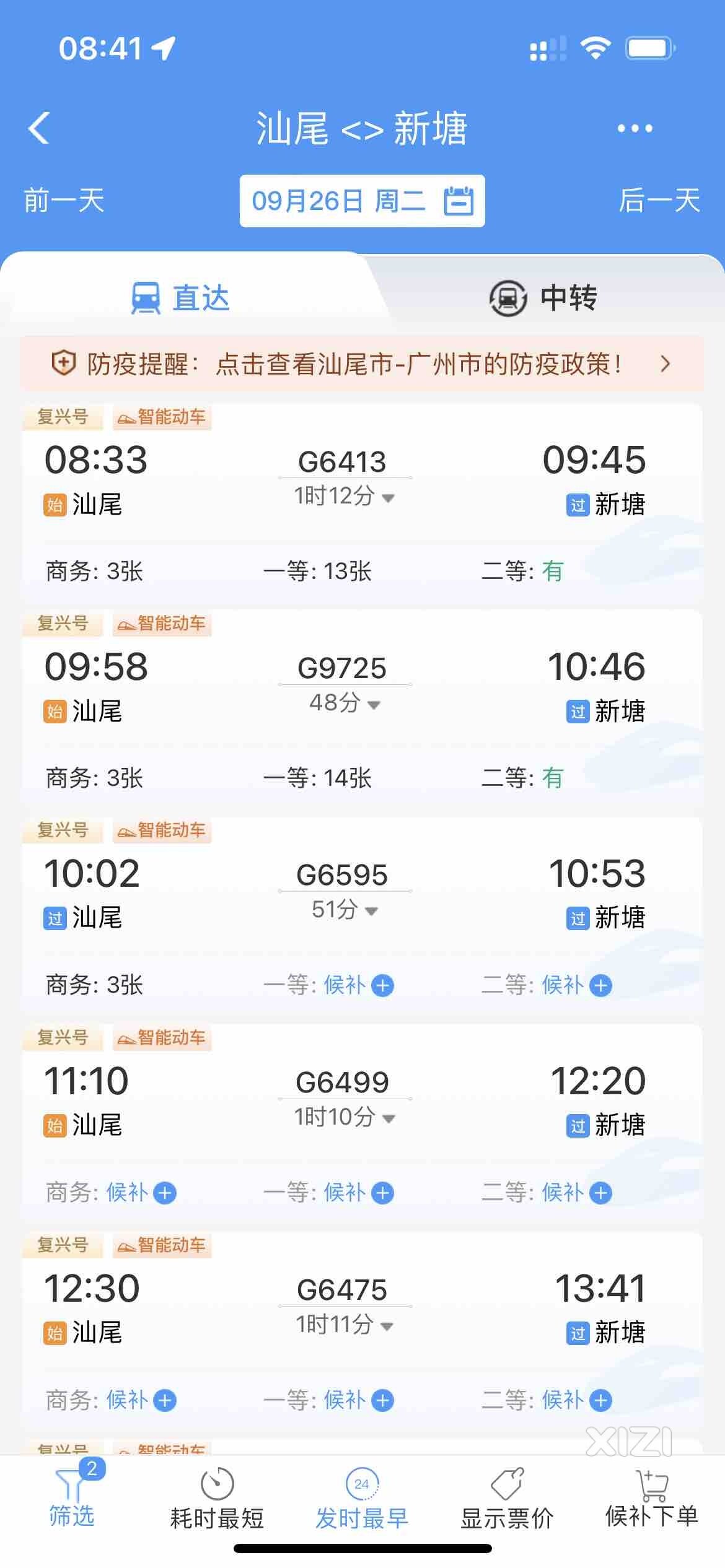Switch to the previous day (前一天)
The width and height of the screenshot is (725, 1568).
[64, 201]
